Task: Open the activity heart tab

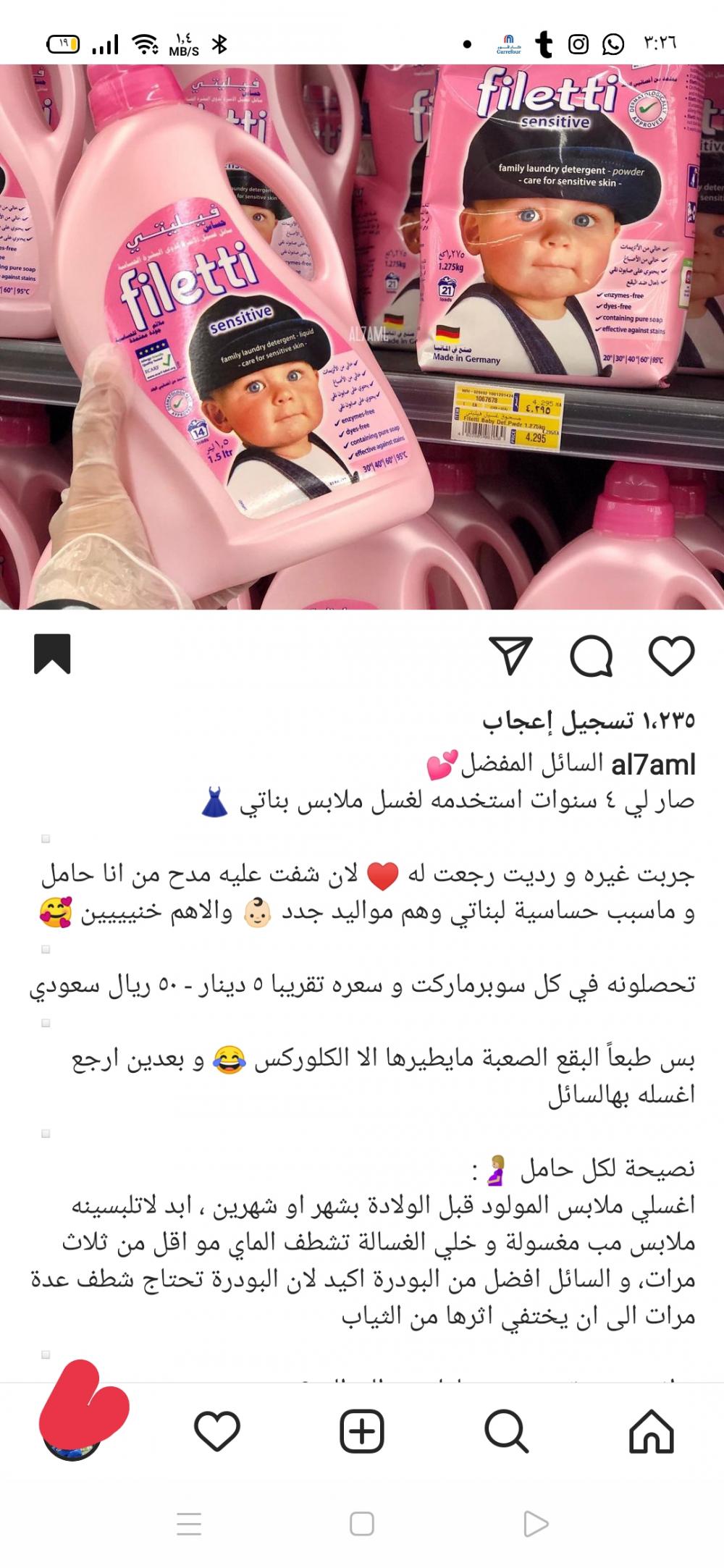Action: pyautogui.click(x=217, y=1431)
